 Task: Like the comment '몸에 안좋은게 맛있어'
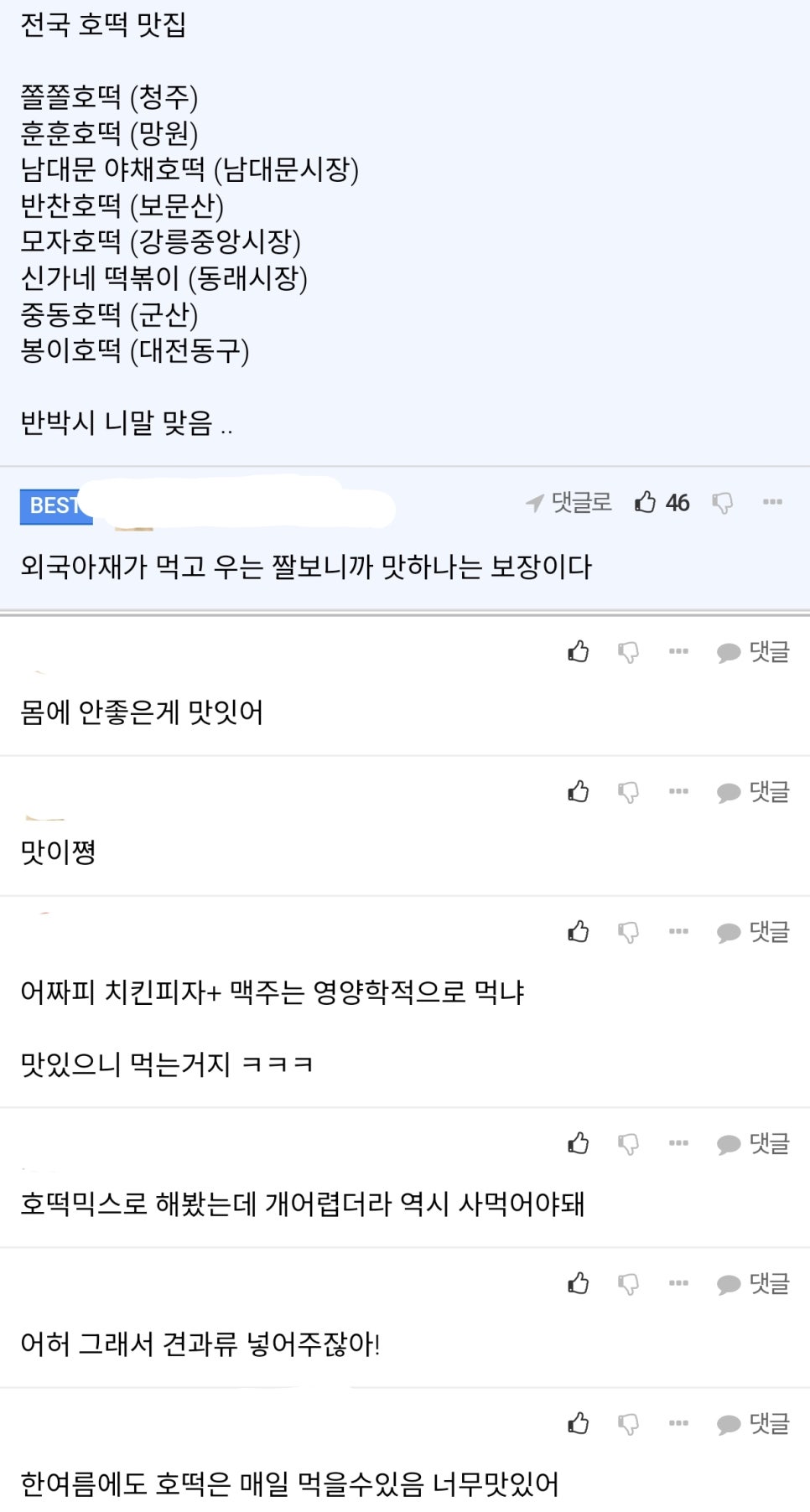coord(578,651)
